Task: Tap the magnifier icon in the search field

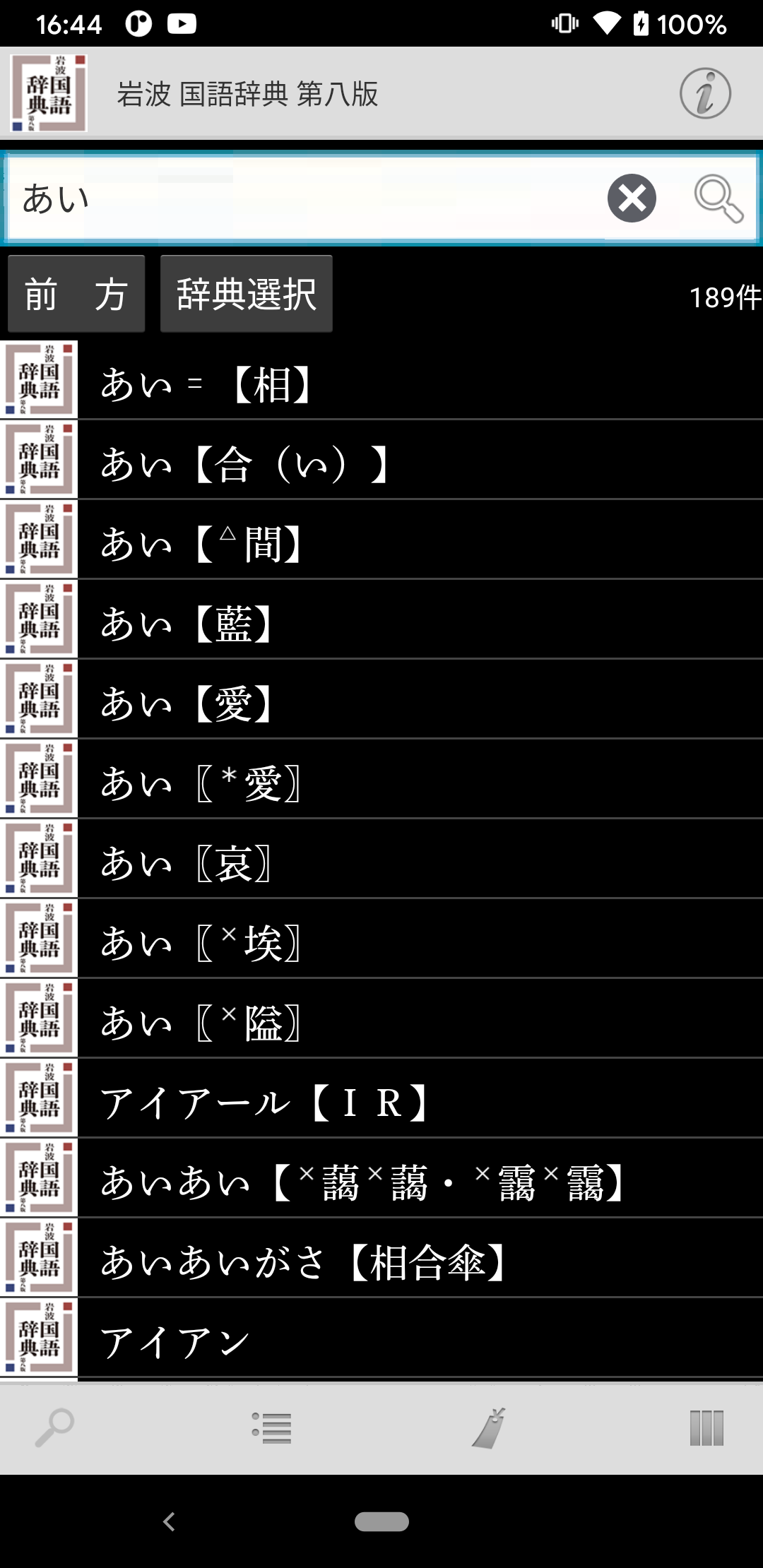Action: (x=718, y=198)
